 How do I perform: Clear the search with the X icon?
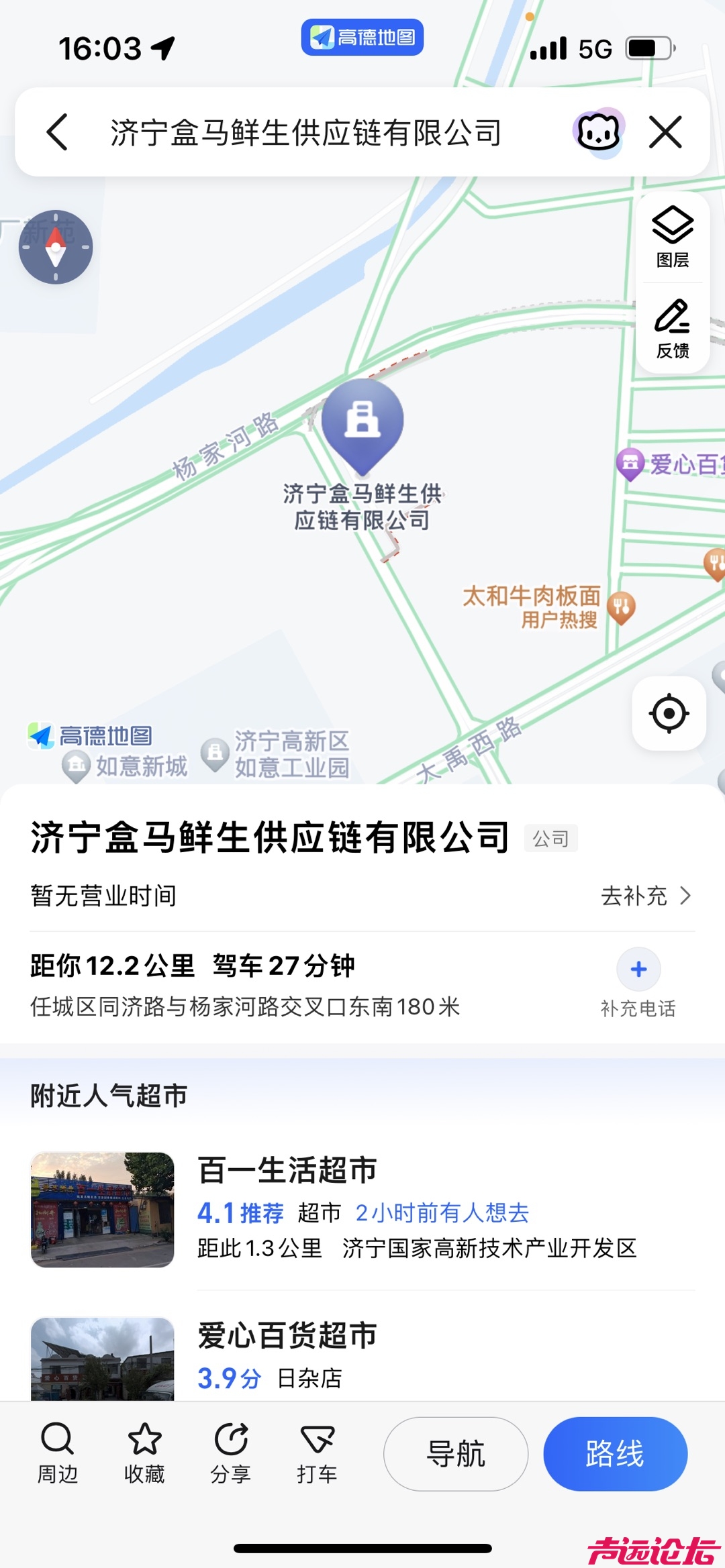[665, 132]
